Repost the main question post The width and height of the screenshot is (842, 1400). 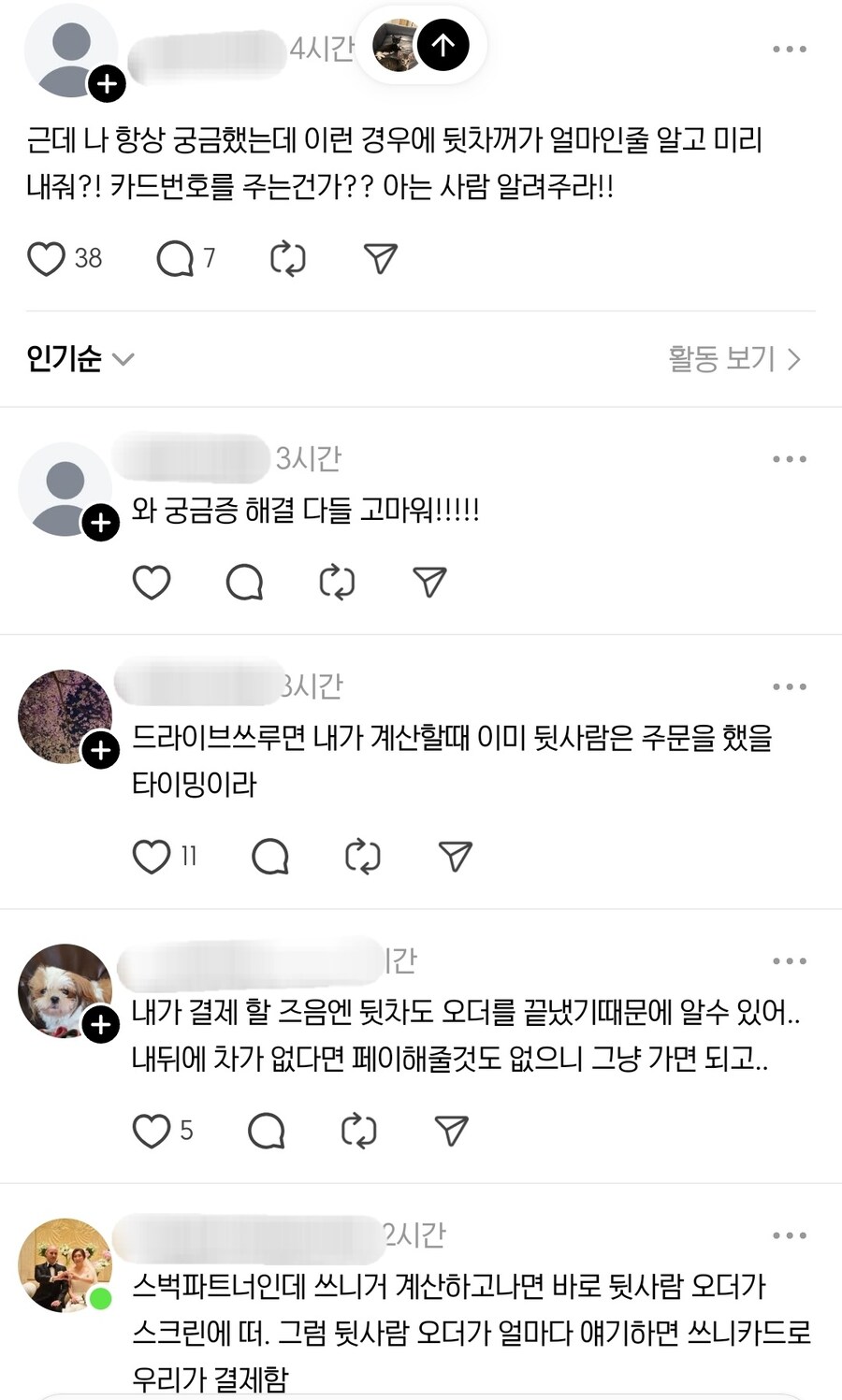(288, 258)
